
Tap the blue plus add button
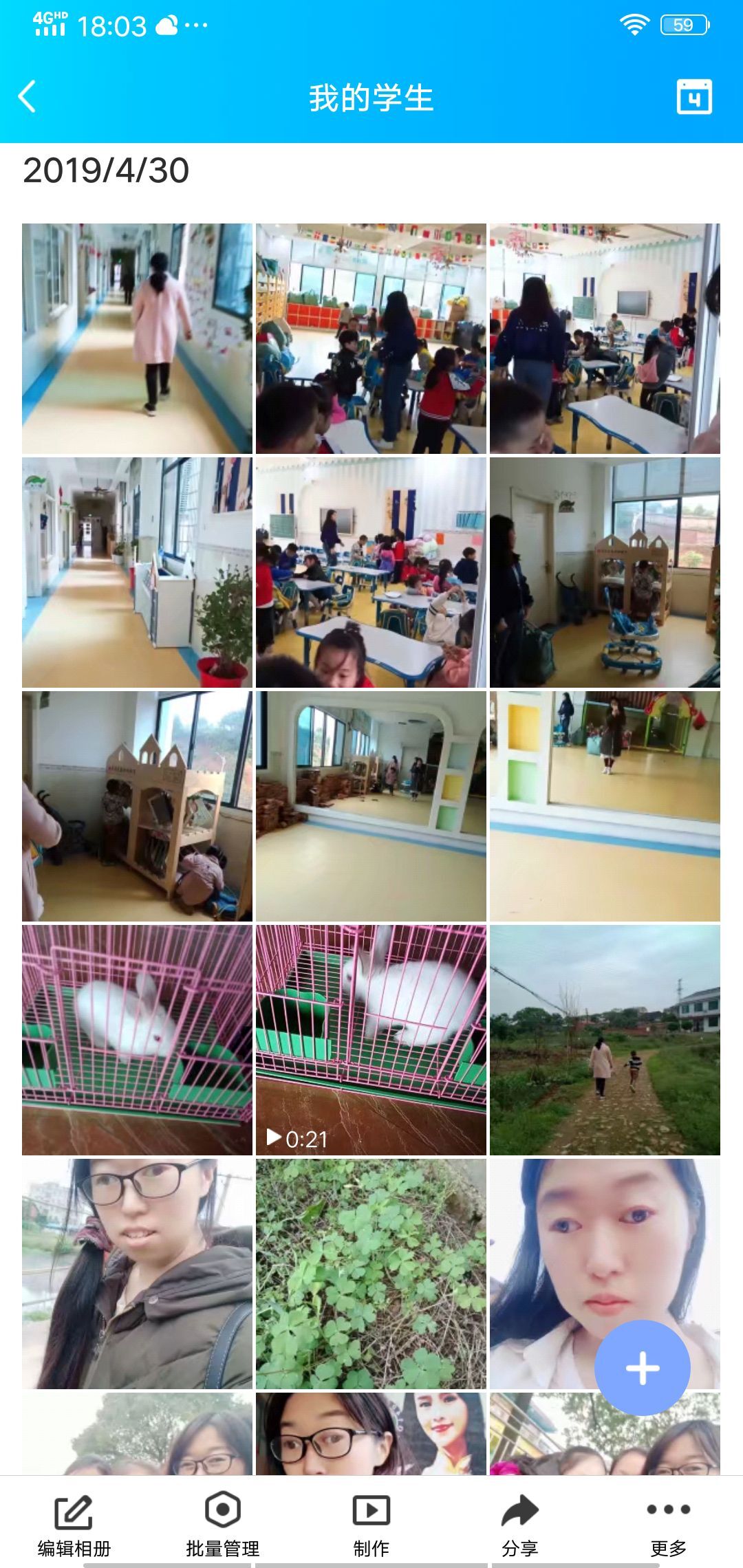(642, 1368)
